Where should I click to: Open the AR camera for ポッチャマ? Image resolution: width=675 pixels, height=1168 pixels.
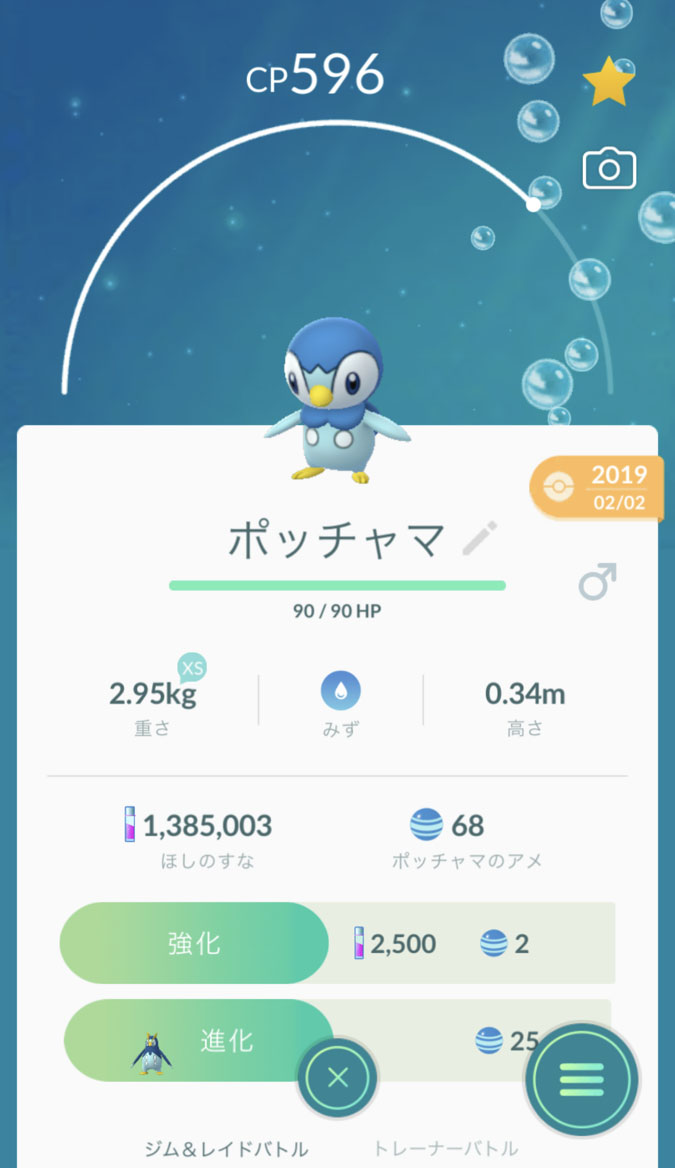[609, 169]
